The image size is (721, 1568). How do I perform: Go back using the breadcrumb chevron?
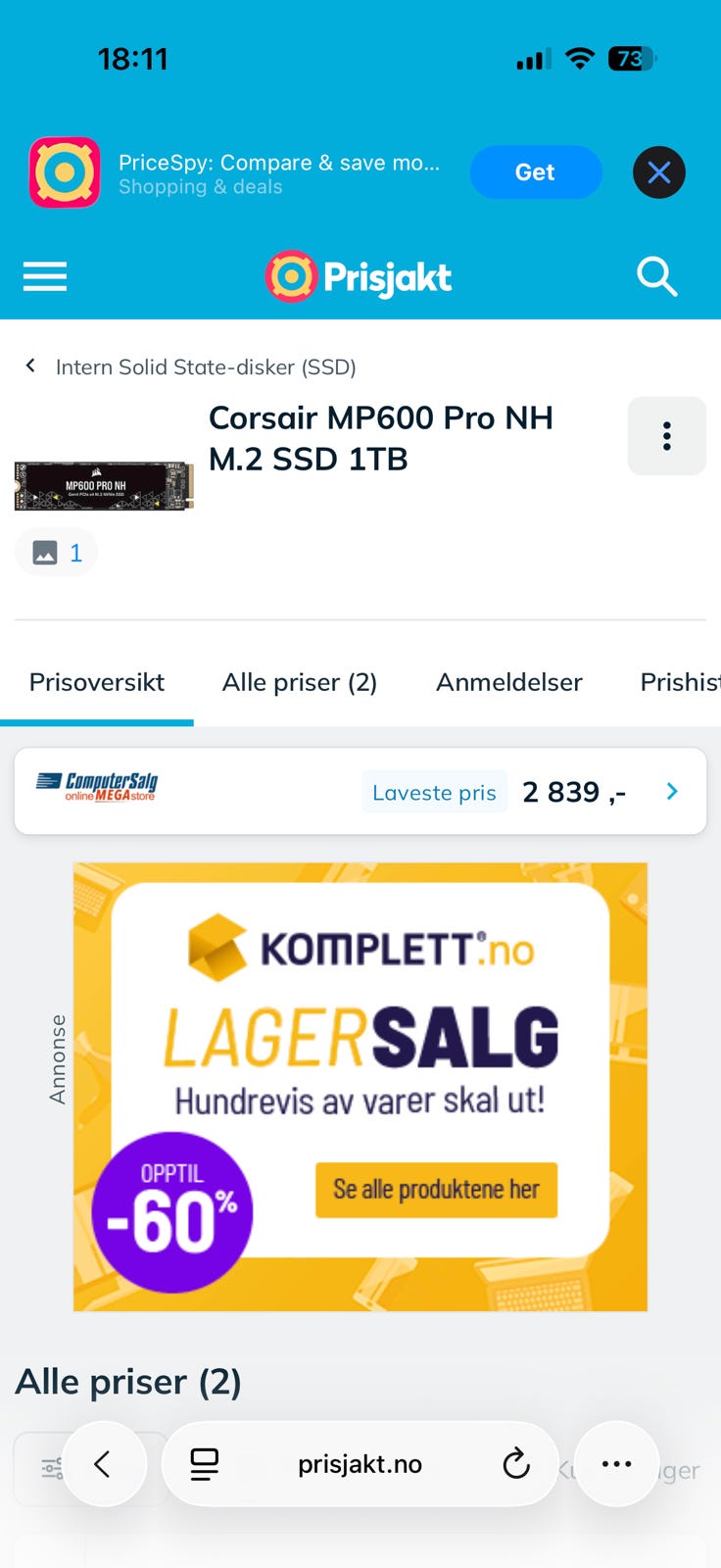click(30, 365)
